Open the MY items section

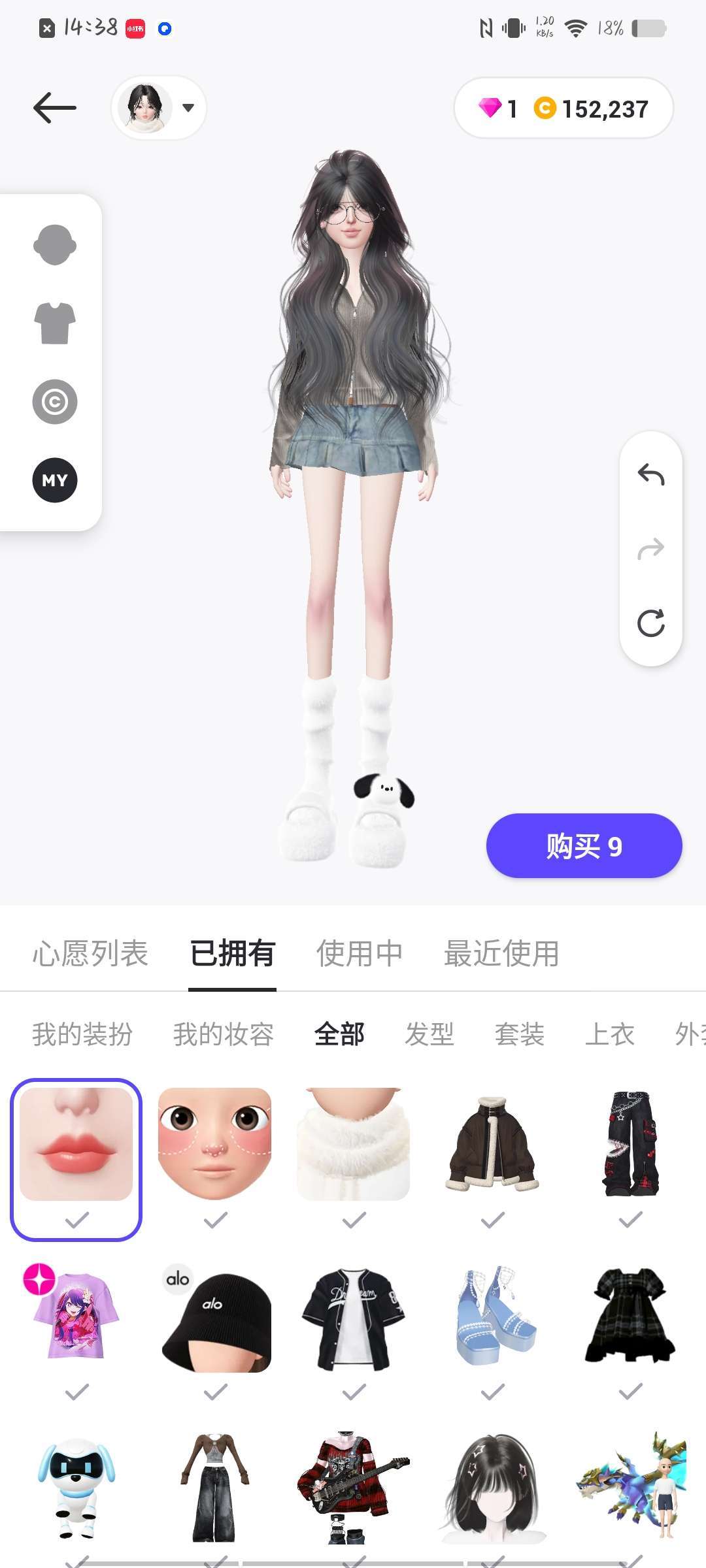(x=55, y=480)
